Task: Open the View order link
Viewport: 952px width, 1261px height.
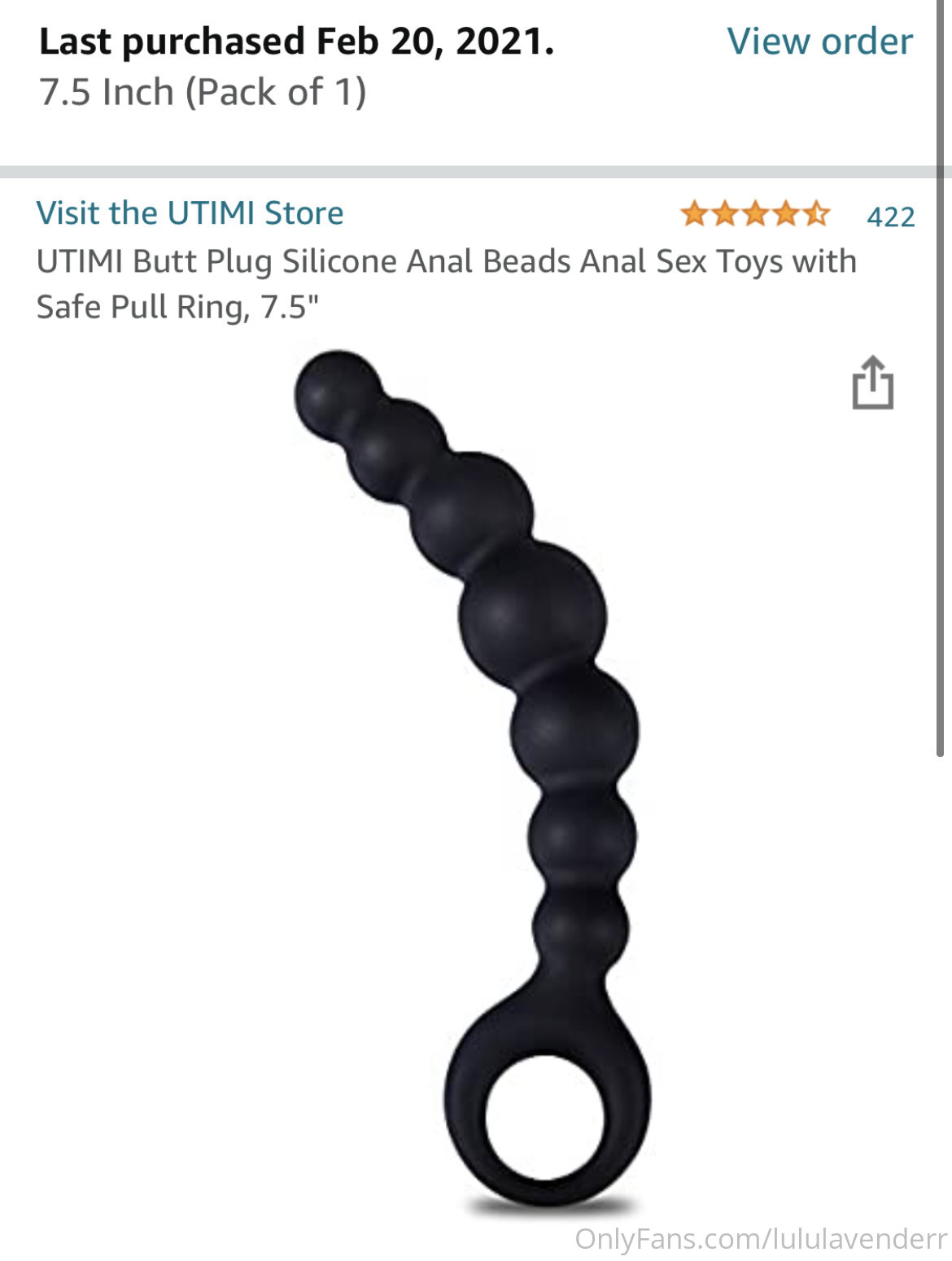Action: click(819, 42)
